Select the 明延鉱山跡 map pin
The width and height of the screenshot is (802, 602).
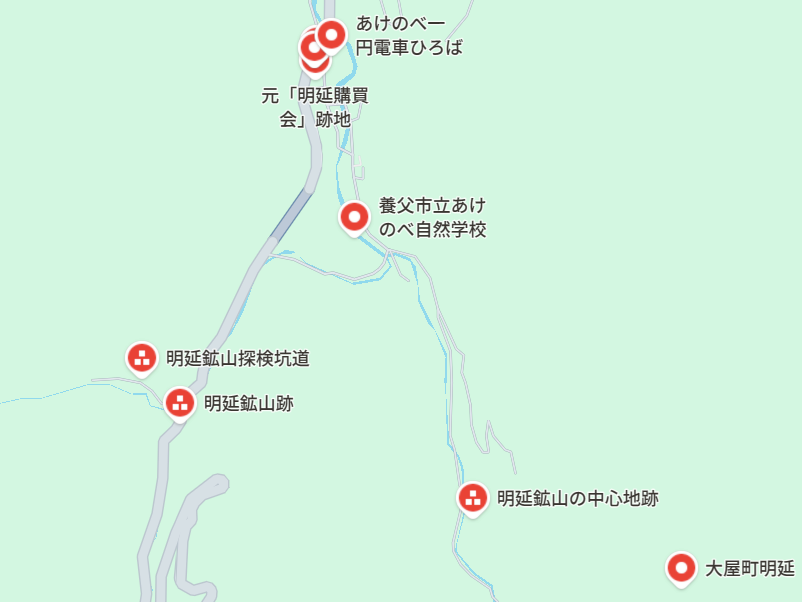click(x=180, y=403)
